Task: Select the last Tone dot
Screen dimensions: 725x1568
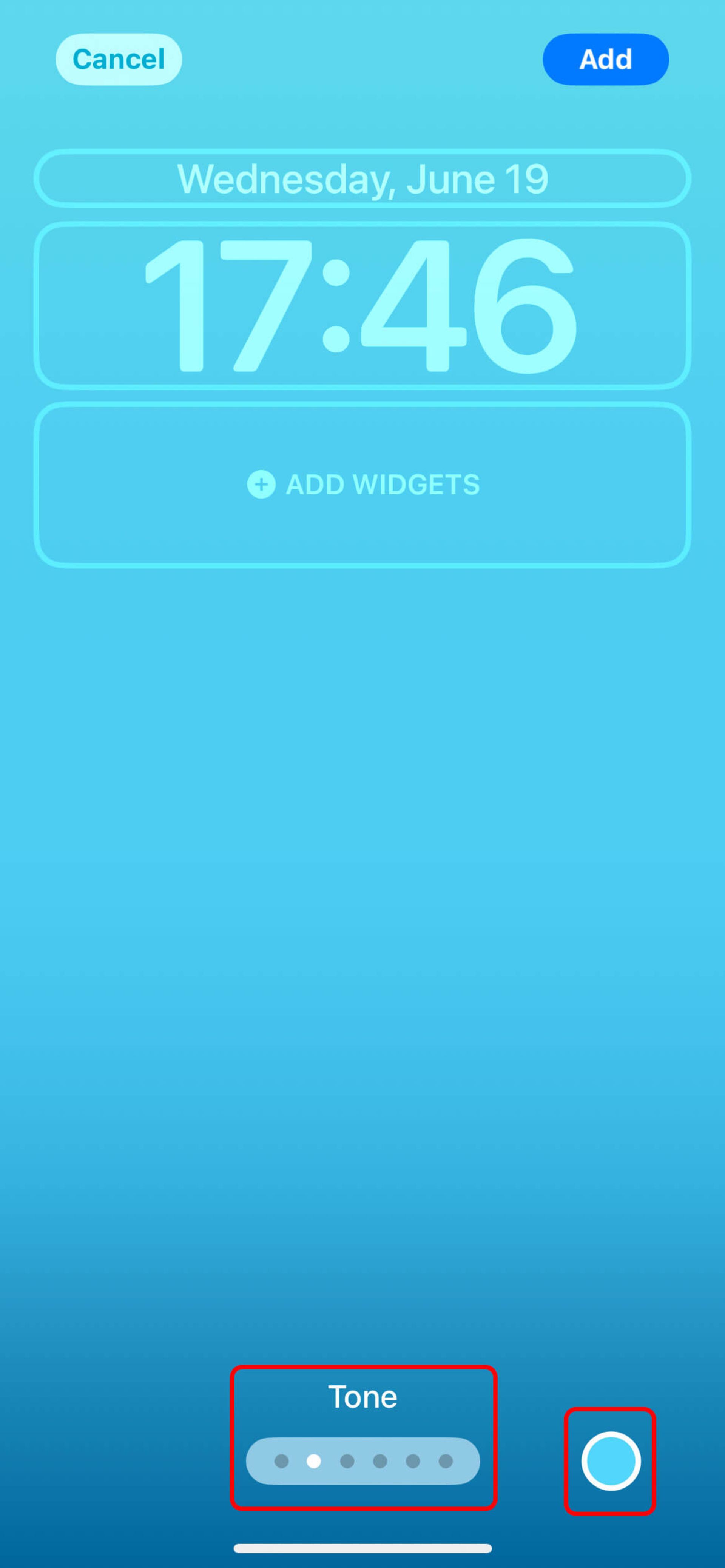Action: (x=446, y=1461)
